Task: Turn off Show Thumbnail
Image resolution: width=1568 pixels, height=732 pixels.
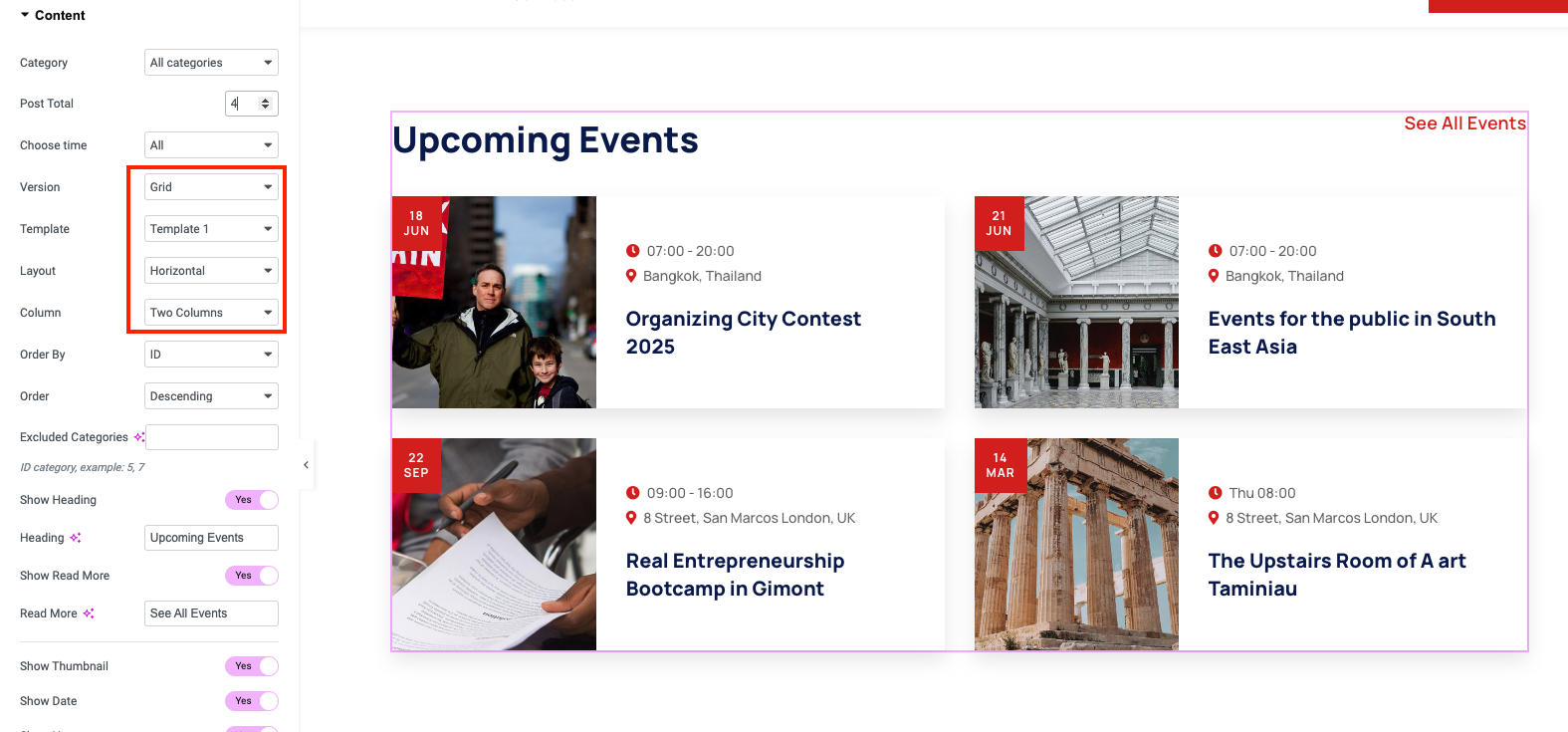Action: coord(252,666)
